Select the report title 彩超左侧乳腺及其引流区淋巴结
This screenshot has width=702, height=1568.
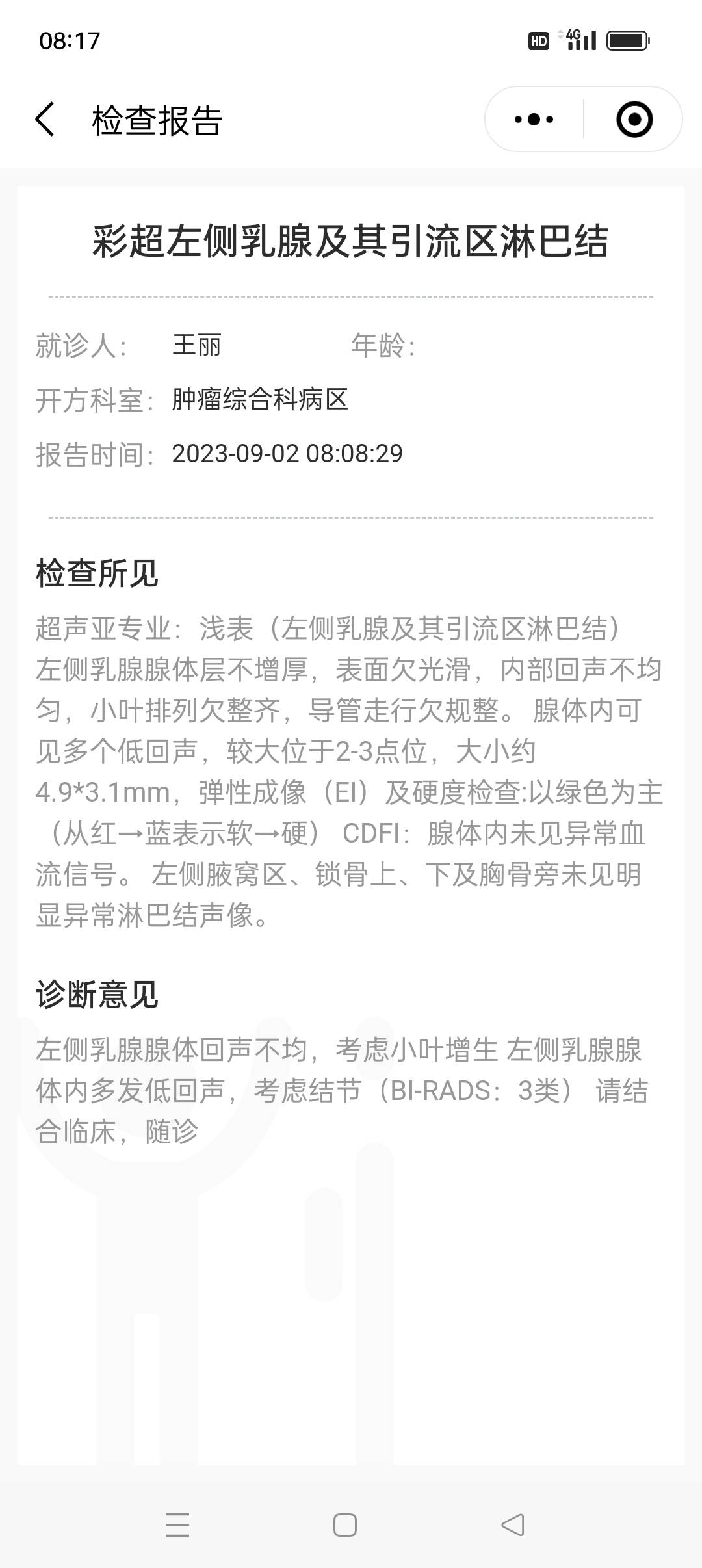tap(351, 242)
